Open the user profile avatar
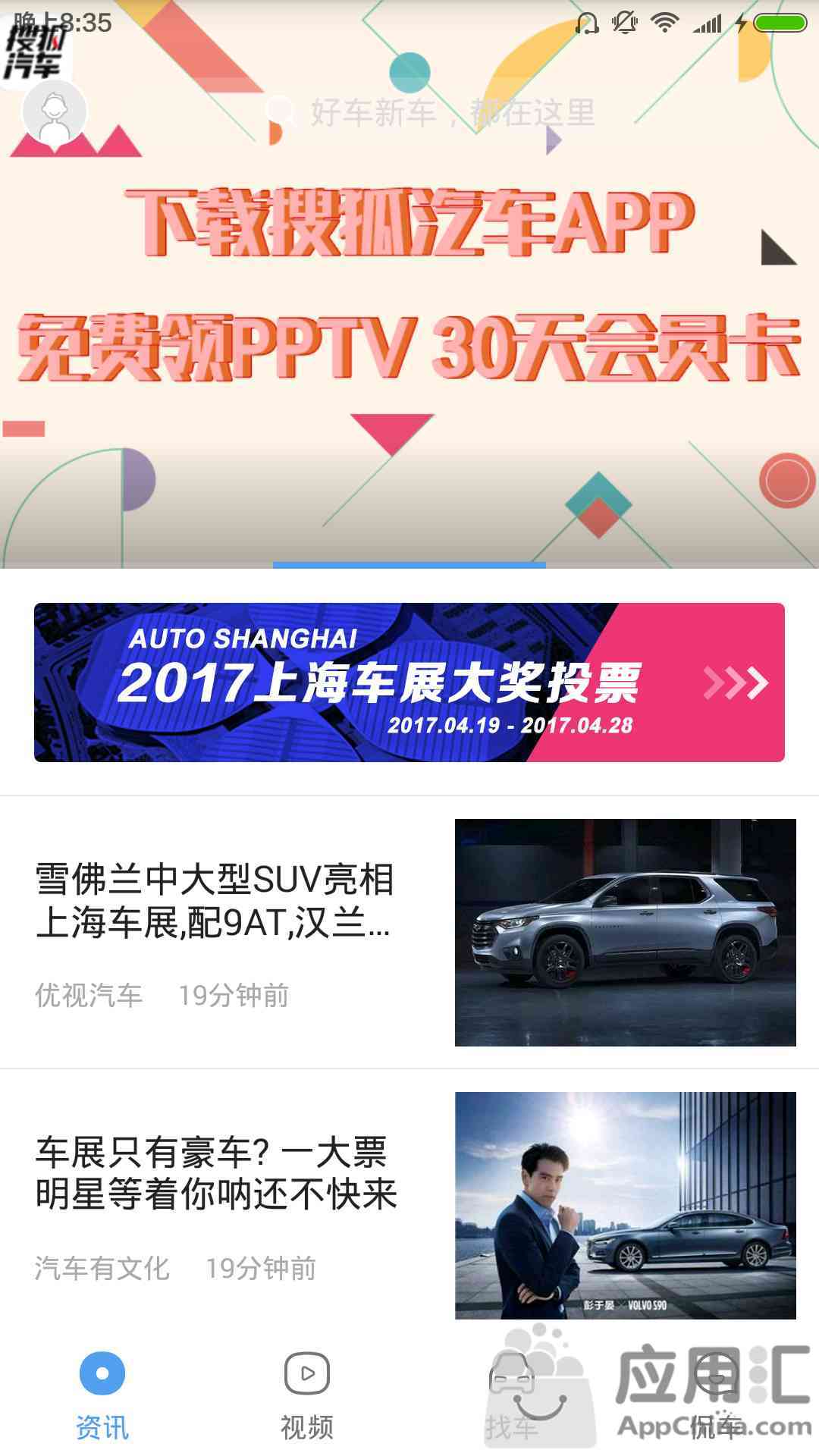819x1456 pixels. (55, 112)
